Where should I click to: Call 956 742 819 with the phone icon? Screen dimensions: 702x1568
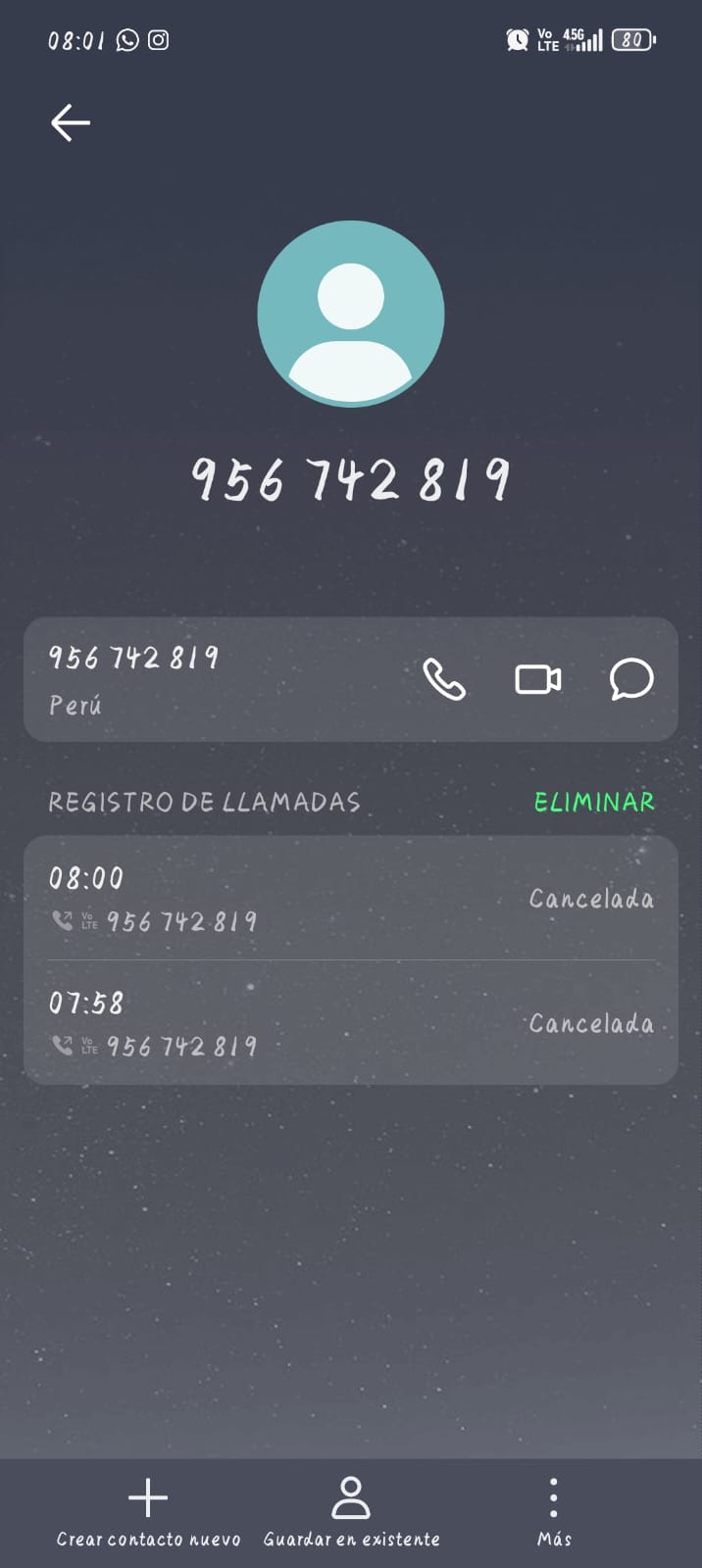[443, 679]
